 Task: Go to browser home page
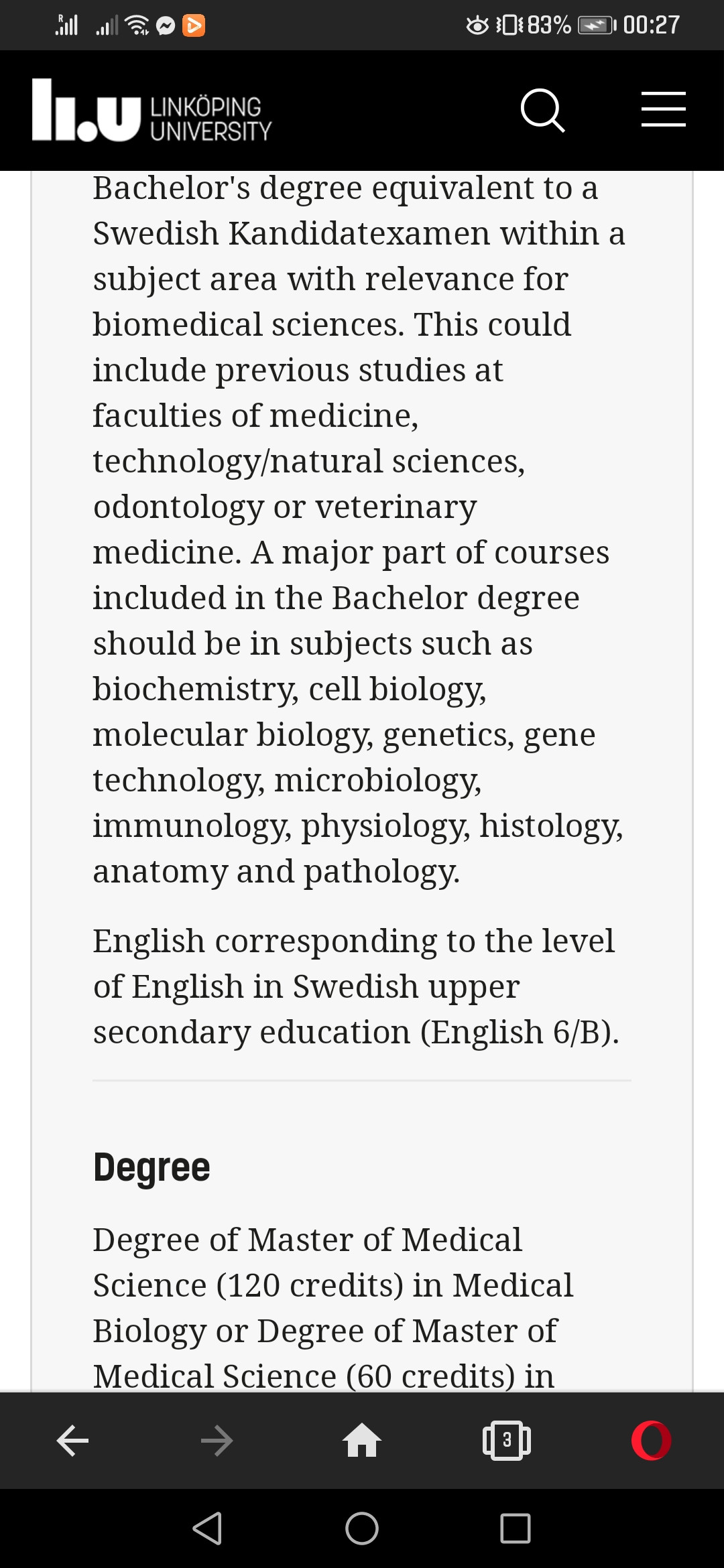362,1440
